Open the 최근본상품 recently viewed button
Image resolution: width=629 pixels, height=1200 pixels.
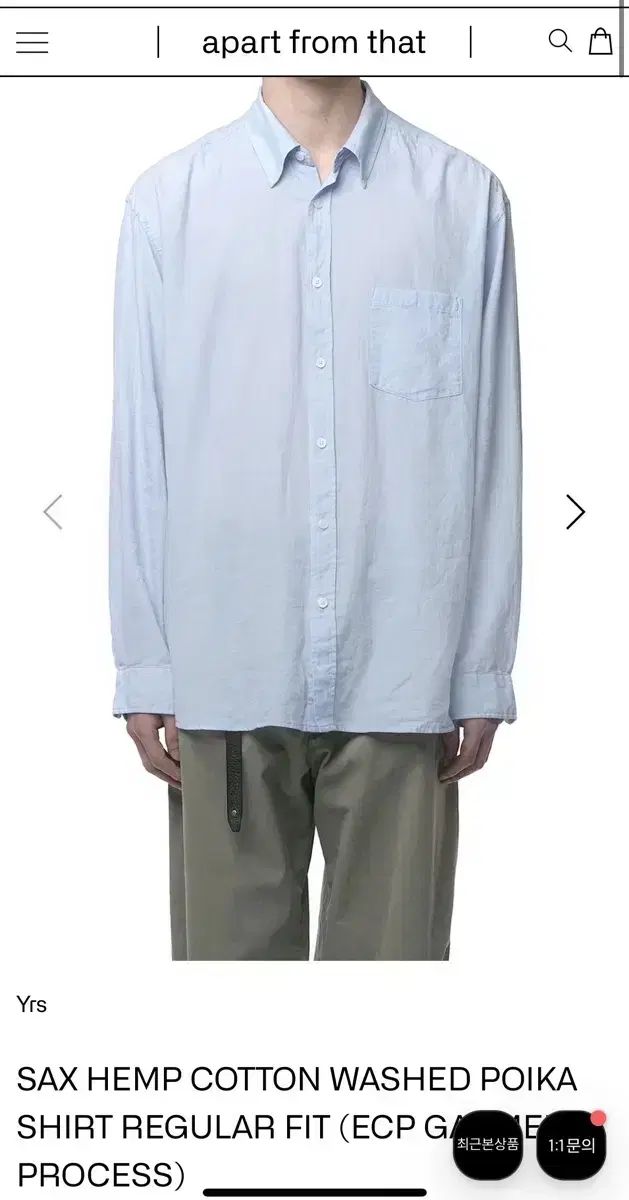tap(487, 1145)
